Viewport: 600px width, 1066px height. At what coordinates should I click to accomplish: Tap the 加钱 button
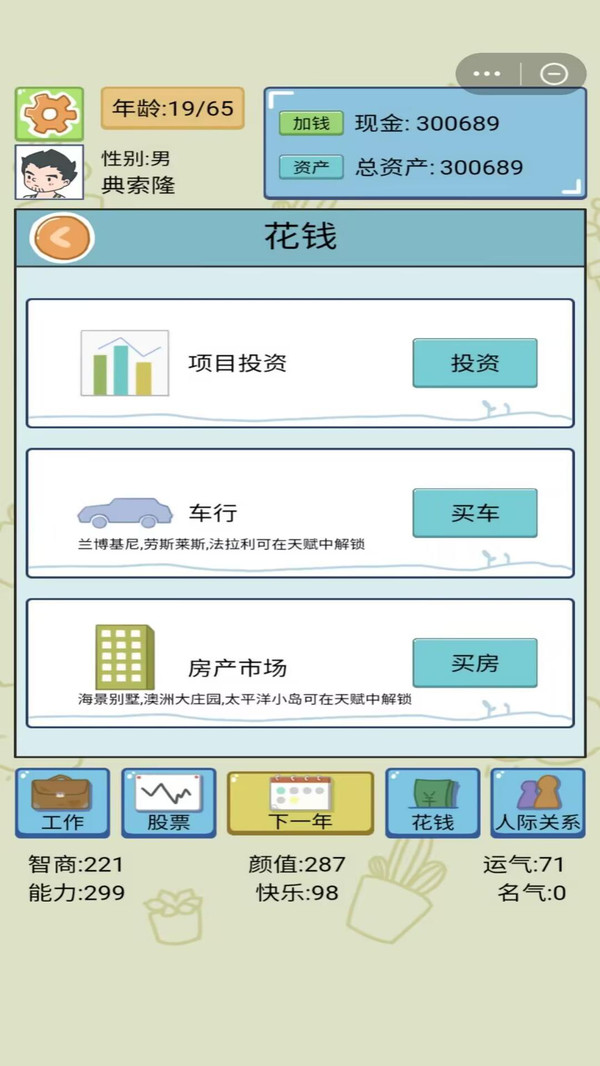(311, 123)
